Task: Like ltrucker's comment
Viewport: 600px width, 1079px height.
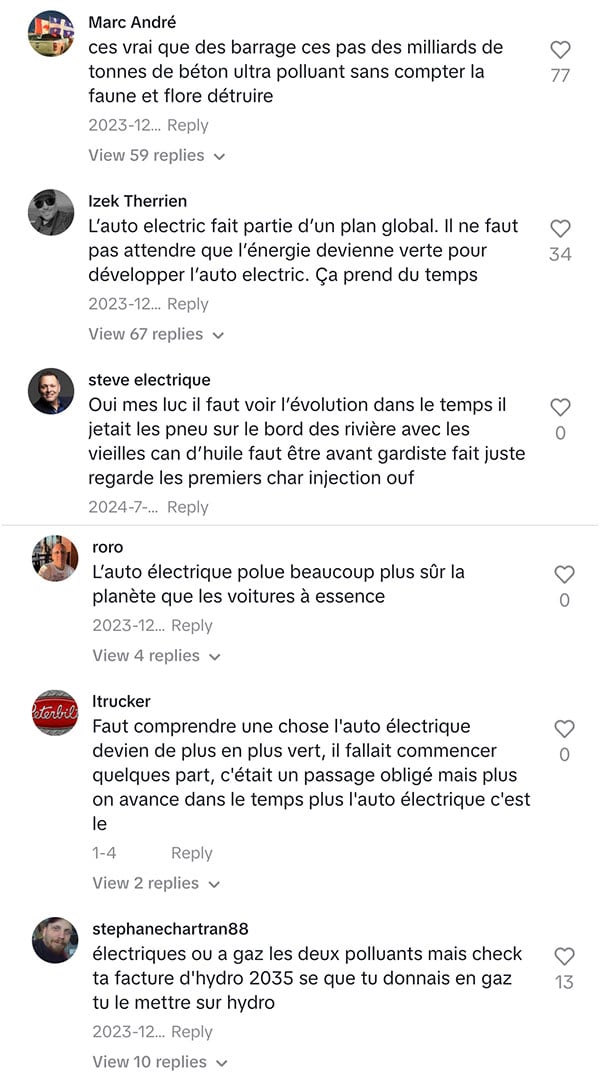Action: click(564, 729)
